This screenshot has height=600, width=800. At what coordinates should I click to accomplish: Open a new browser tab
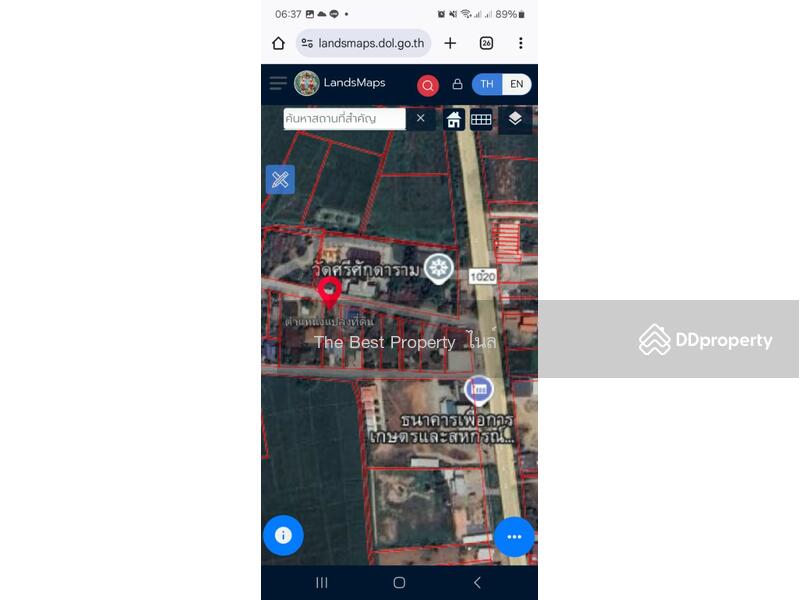tap(450, 43)
